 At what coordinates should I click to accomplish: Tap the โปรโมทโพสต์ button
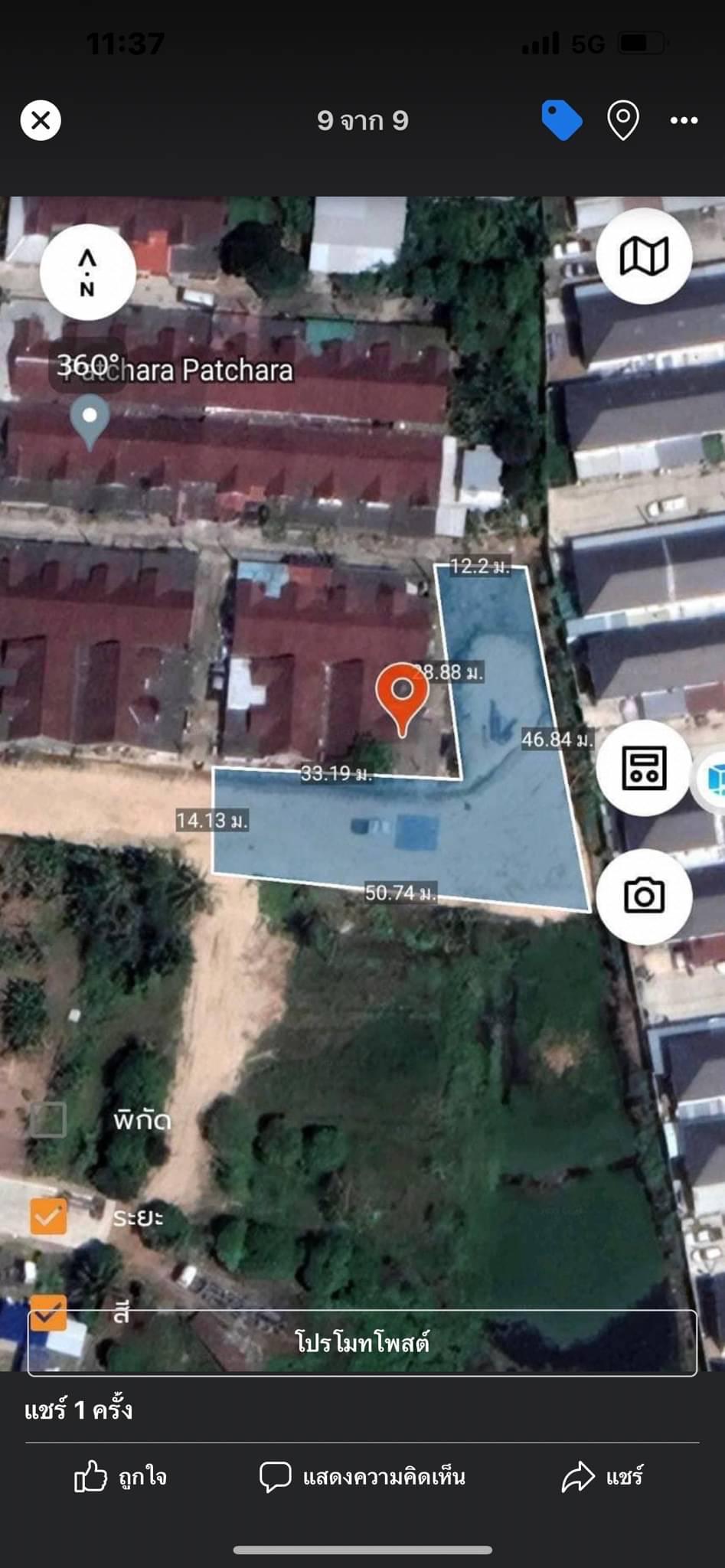pos(362,1342)
